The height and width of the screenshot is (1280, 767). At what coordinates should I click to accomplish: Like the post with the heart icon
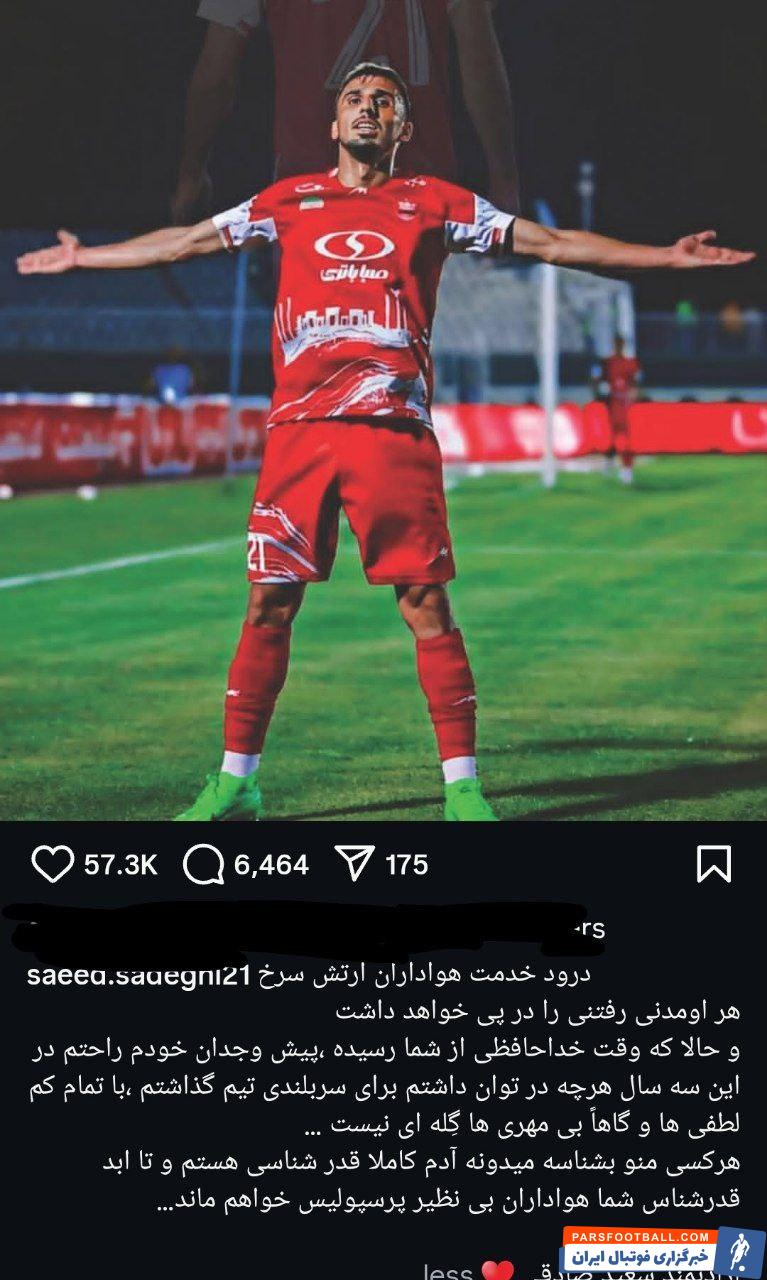pos(52,864)
